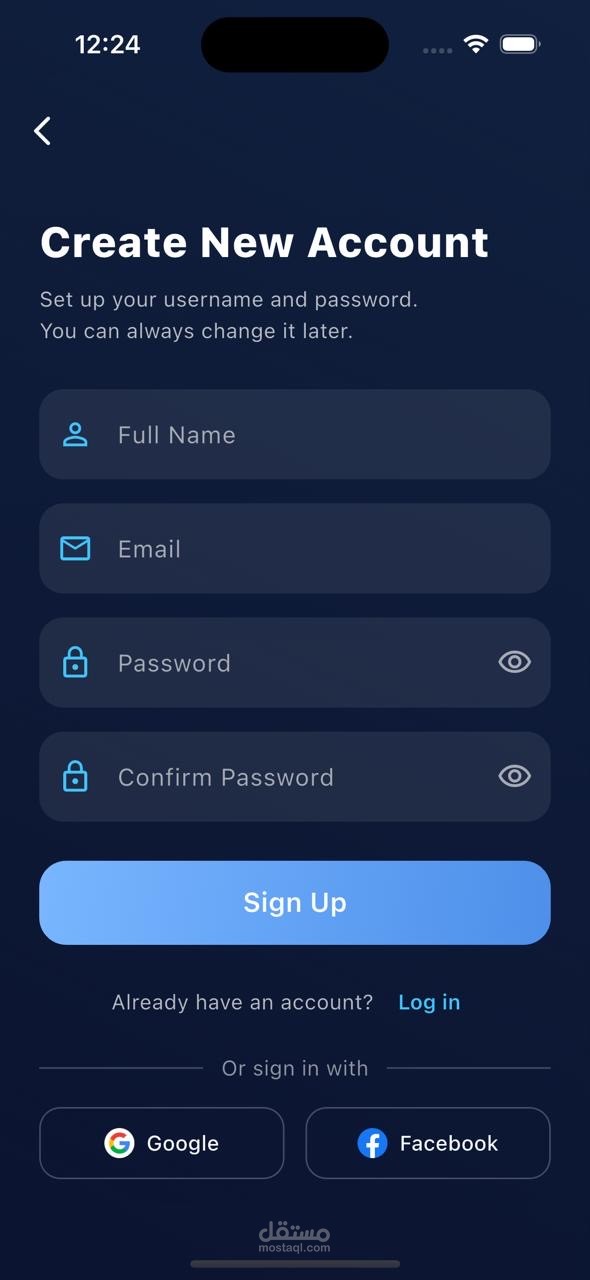Select the Password text field
590x1280 pixels.
pyautogui.click(x=295, y=662)
